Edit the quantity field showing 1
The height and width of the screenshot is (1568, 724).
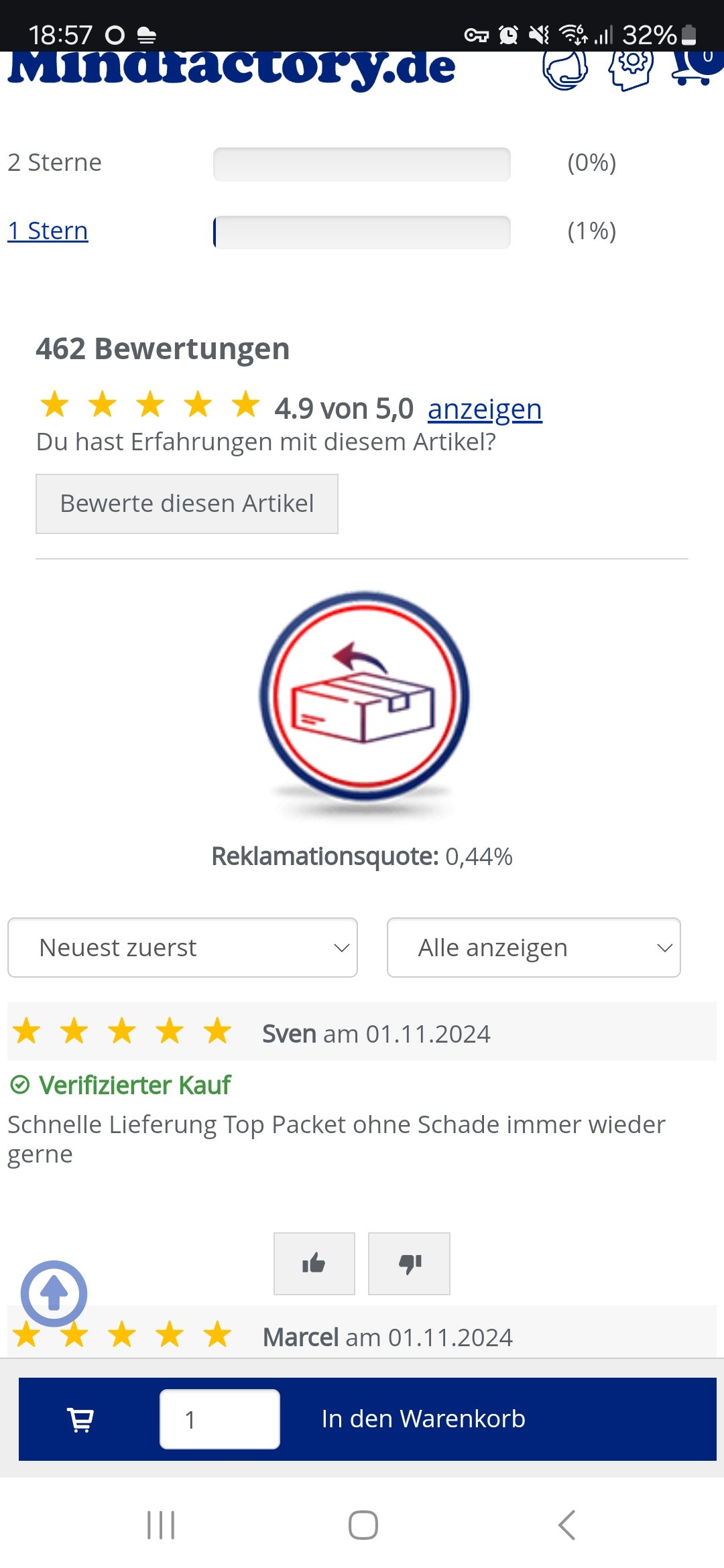(x=220, y=1419)
